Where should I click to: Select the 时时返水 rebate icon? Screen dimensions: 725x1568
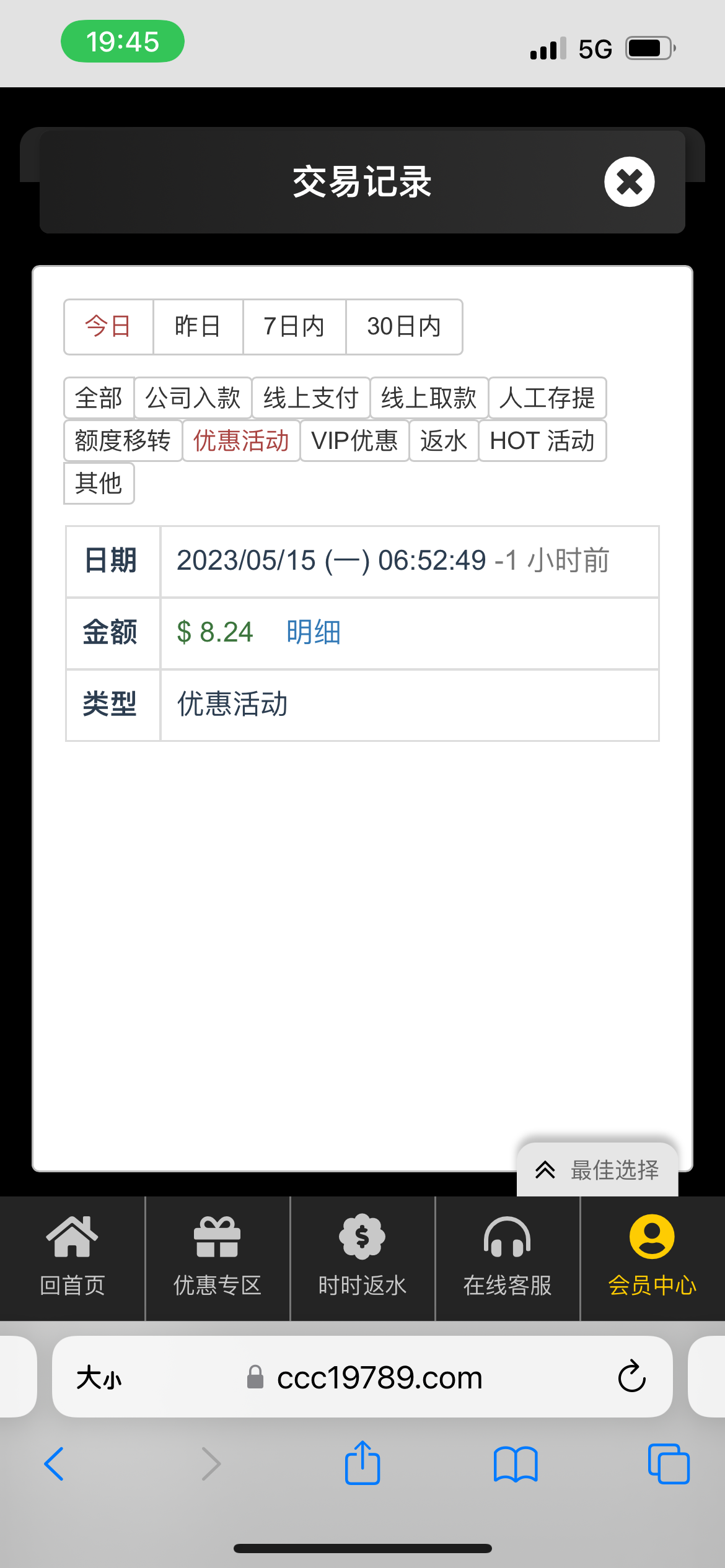pyautogui.click(x=362, y=1257)
